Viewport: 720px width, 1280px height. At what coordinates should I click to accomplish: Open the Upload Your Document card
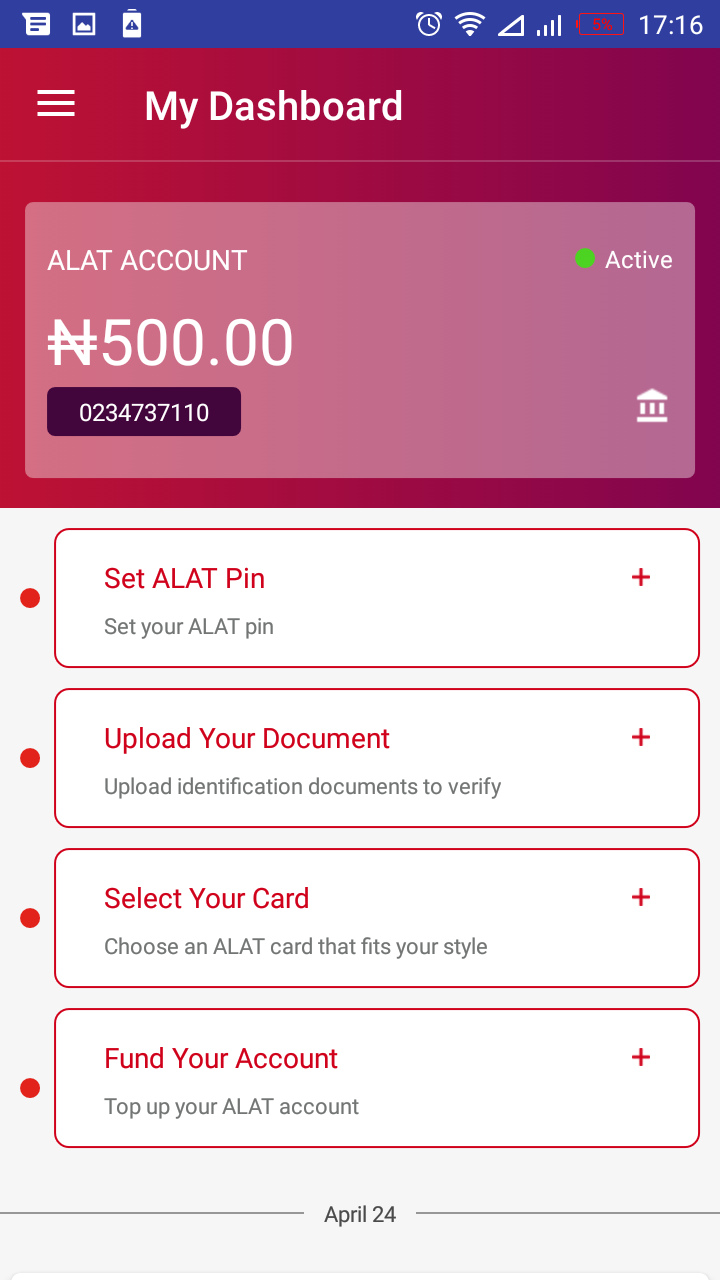pos(376,758)
